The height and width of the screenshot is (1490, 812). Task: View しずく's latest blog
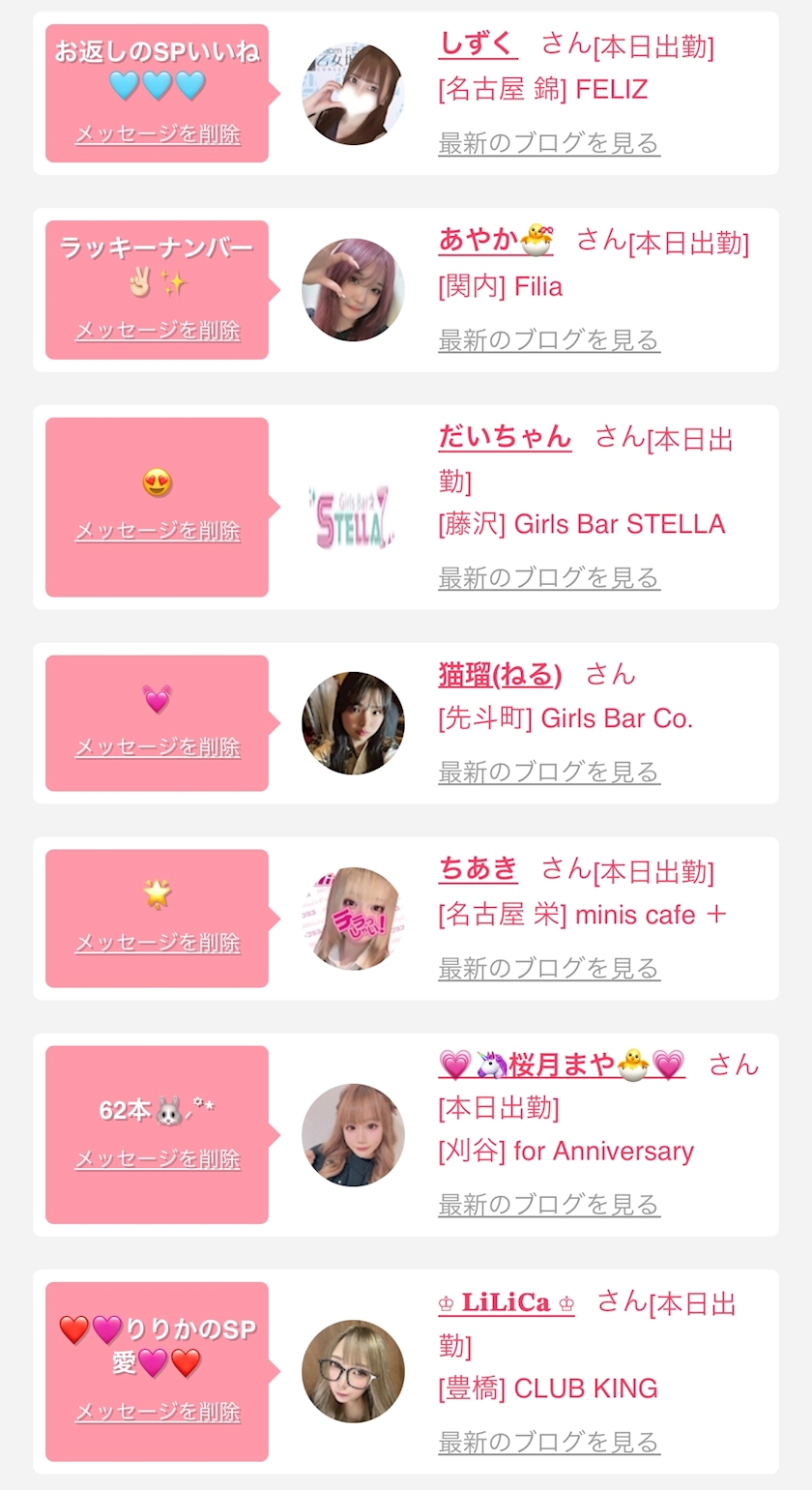coord(549,143)
